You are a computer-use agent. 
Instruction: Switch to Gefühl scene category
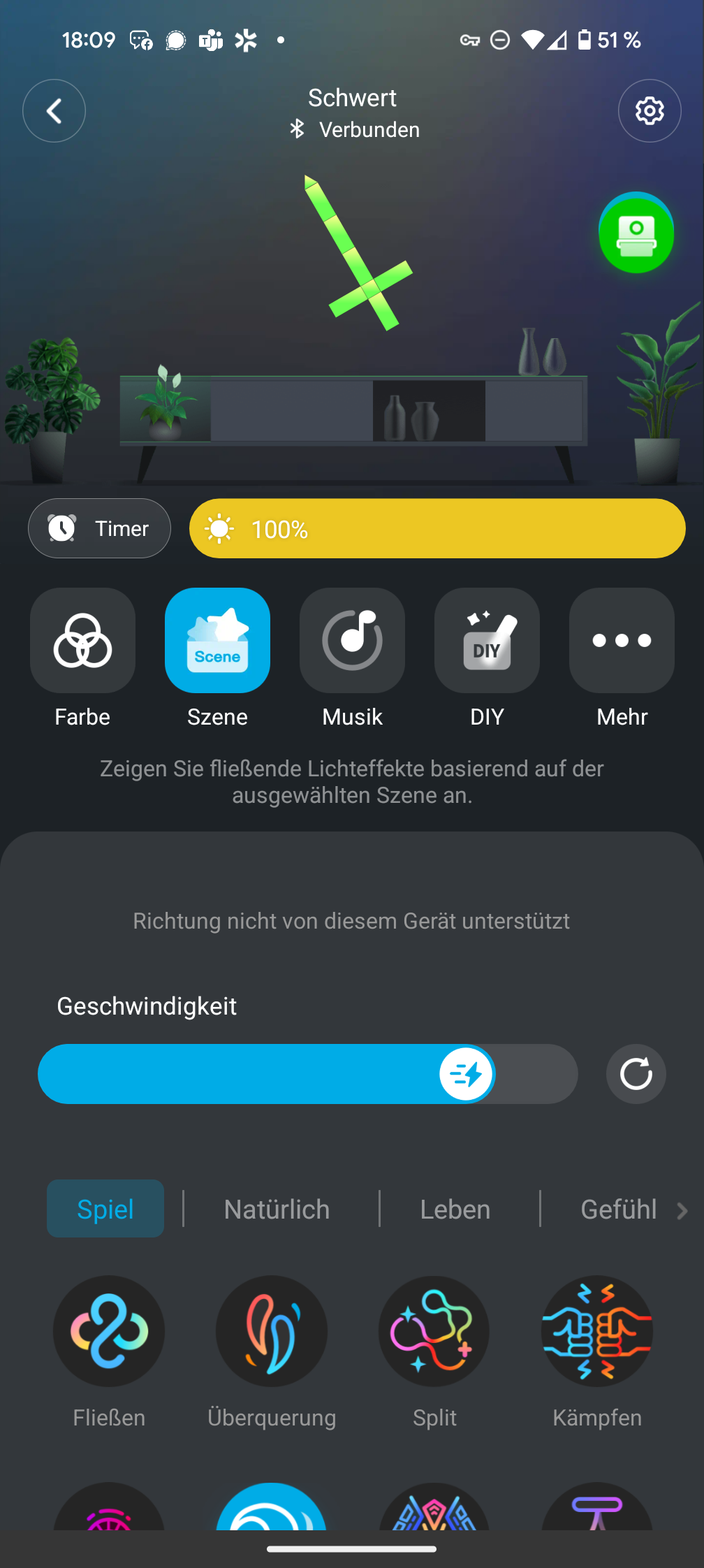pos(619,1209)
